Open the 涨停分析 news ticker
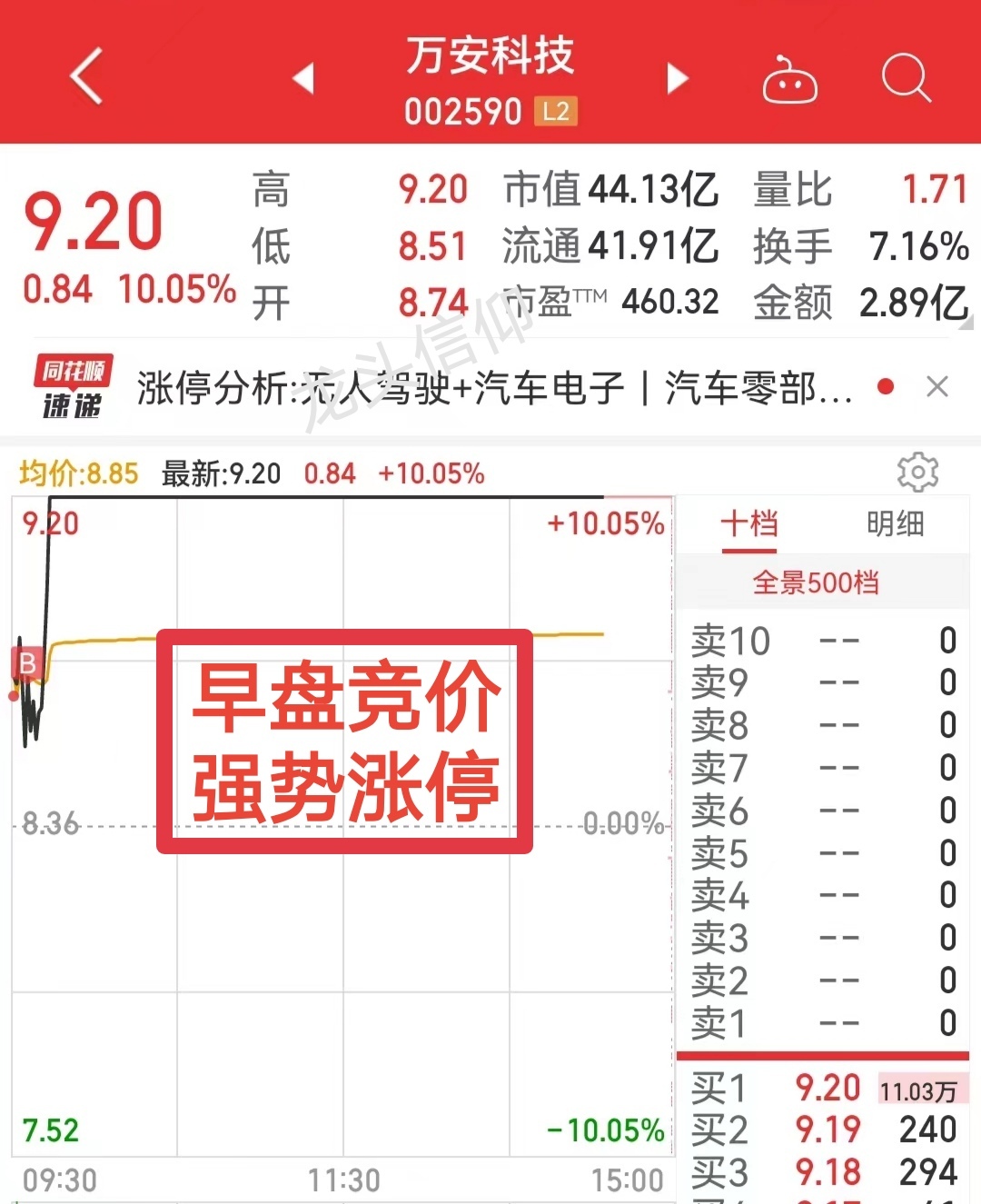This screenshot has width=981, height=1204. point(494,389)
